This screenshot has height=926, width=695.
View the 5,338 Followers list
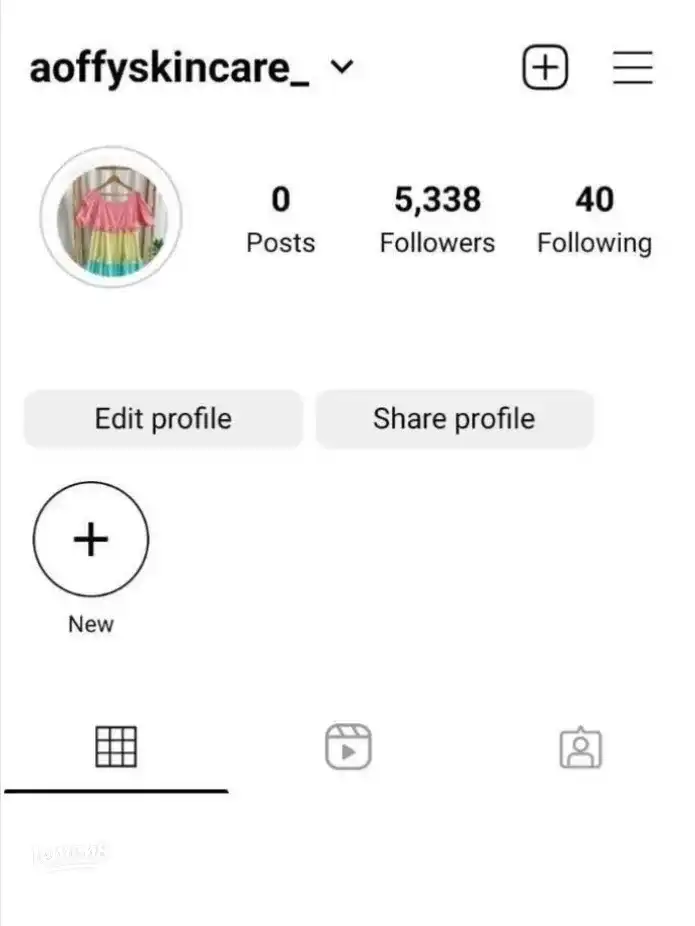437,218
